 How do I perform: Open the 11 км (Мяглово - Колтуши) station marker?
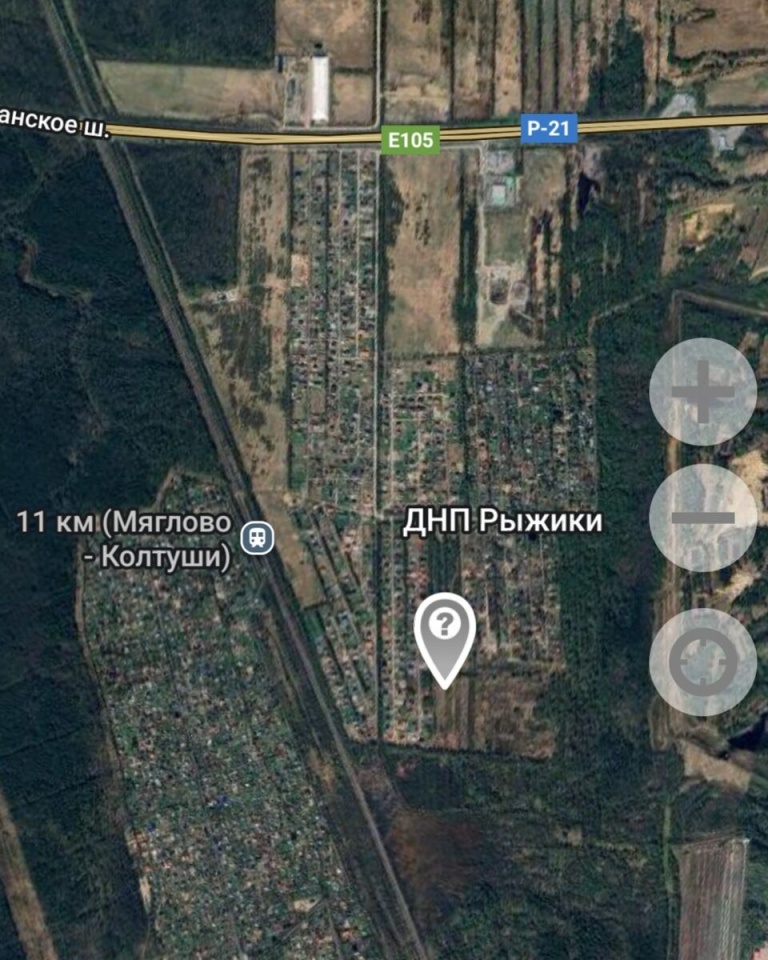click(x=258, y=538)
